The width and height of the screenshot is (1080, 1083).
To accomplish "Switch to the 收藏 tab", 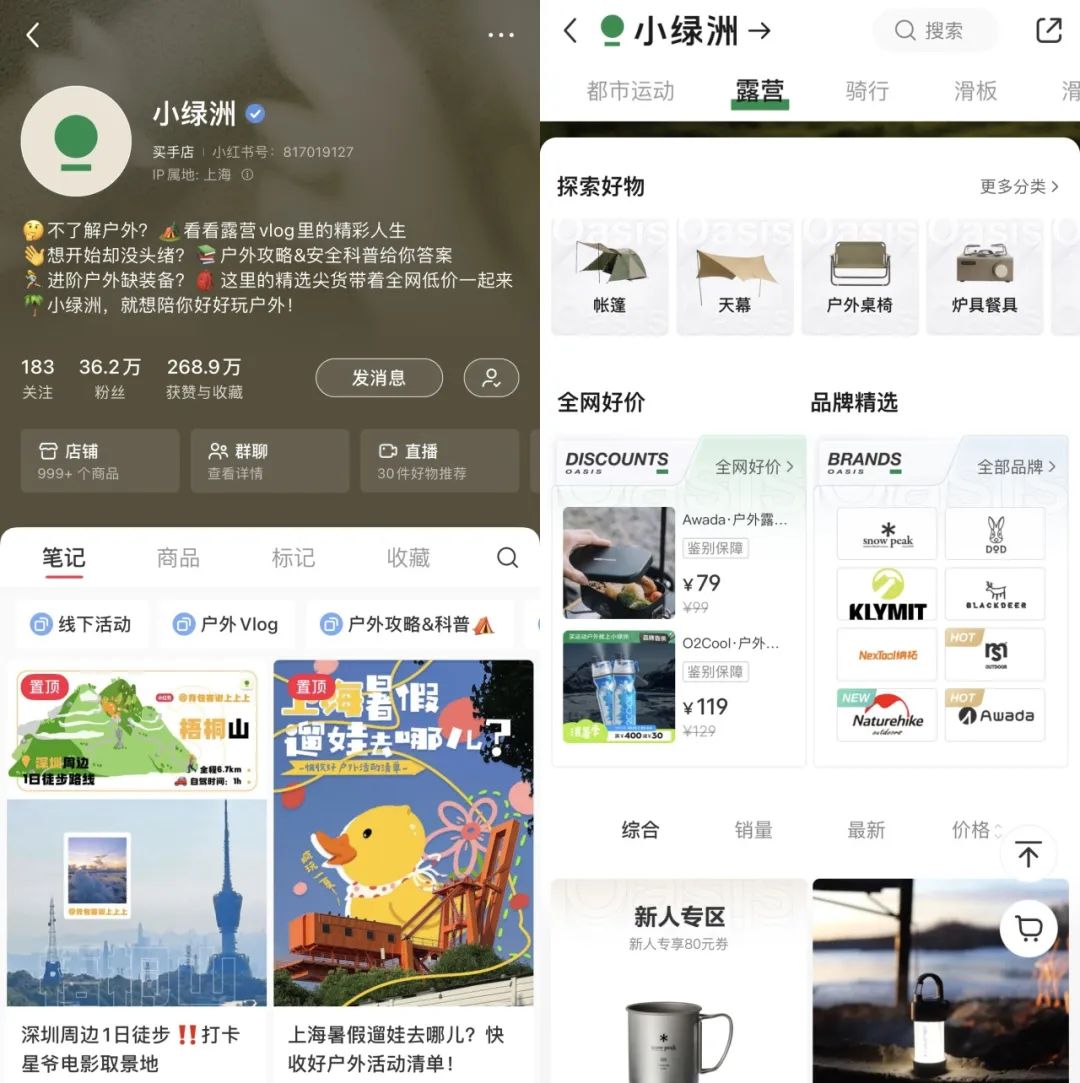I will pos(408,558).
